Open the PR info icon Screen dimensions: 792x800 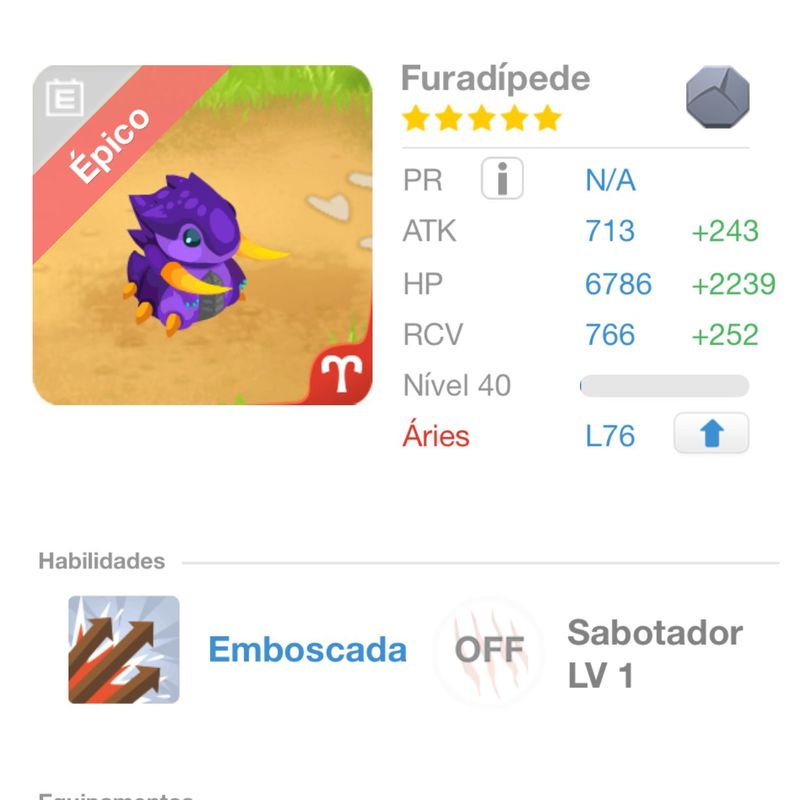click(x=503, y=180)
